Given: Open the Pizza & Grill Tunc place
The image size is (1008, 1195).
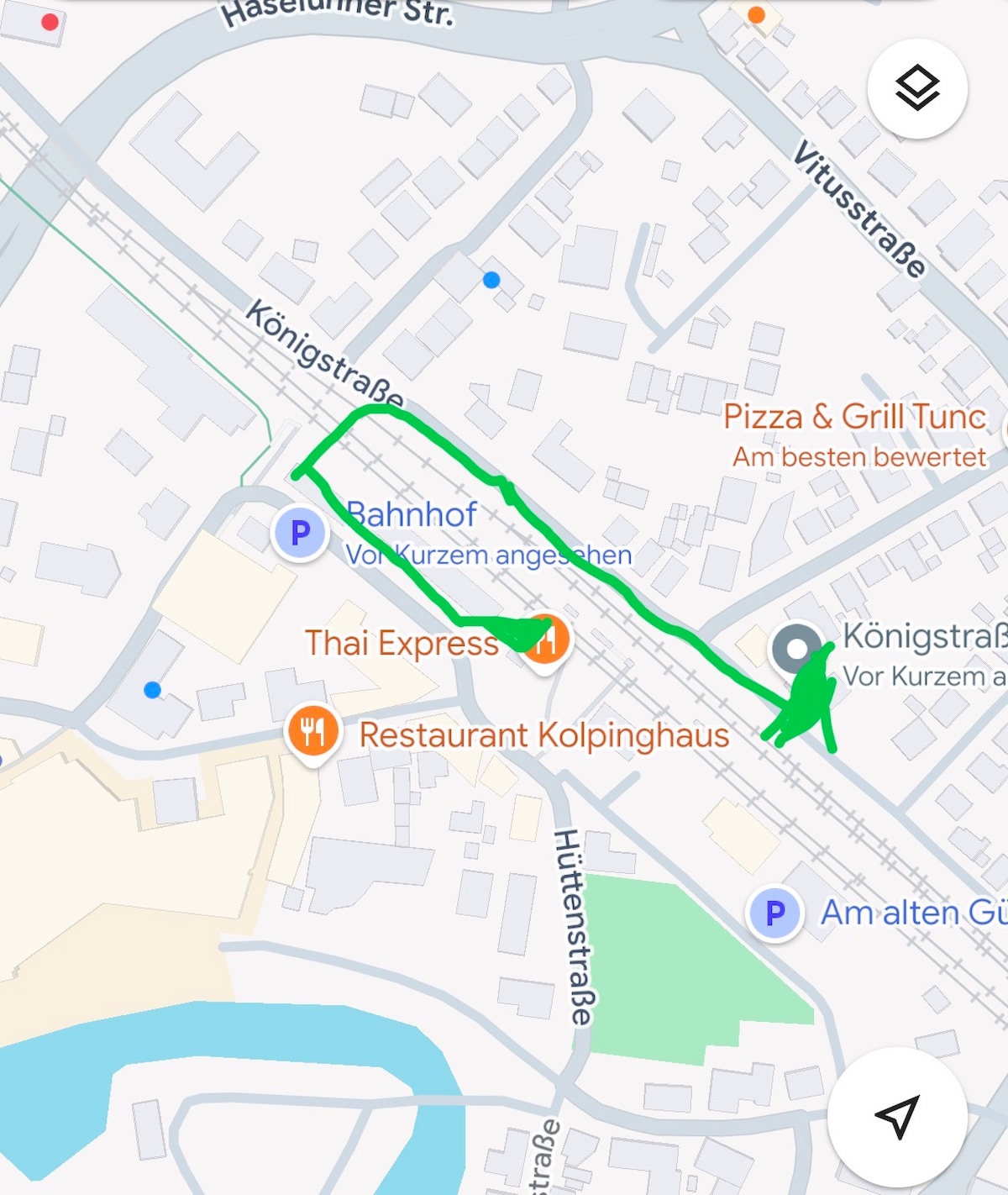Looking at the screenshot, I should point(854,418).
